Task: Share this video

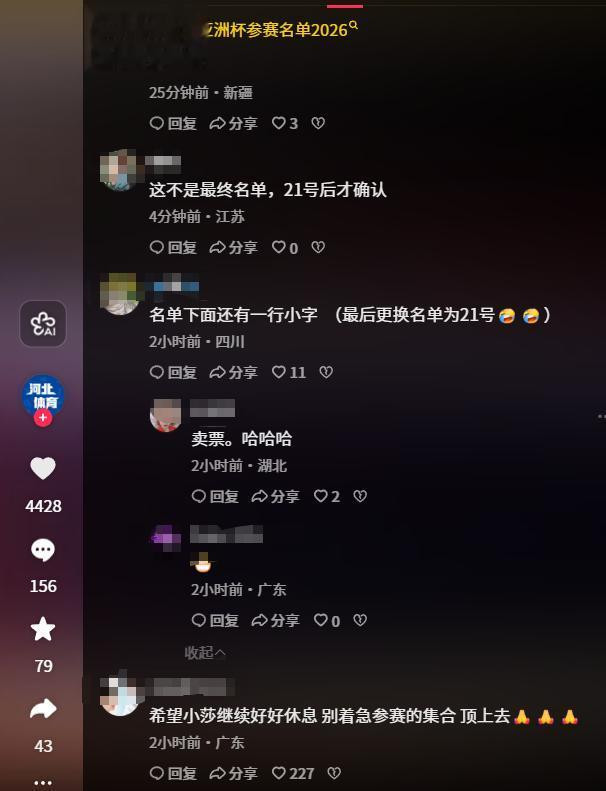Action: pos(43,709)
